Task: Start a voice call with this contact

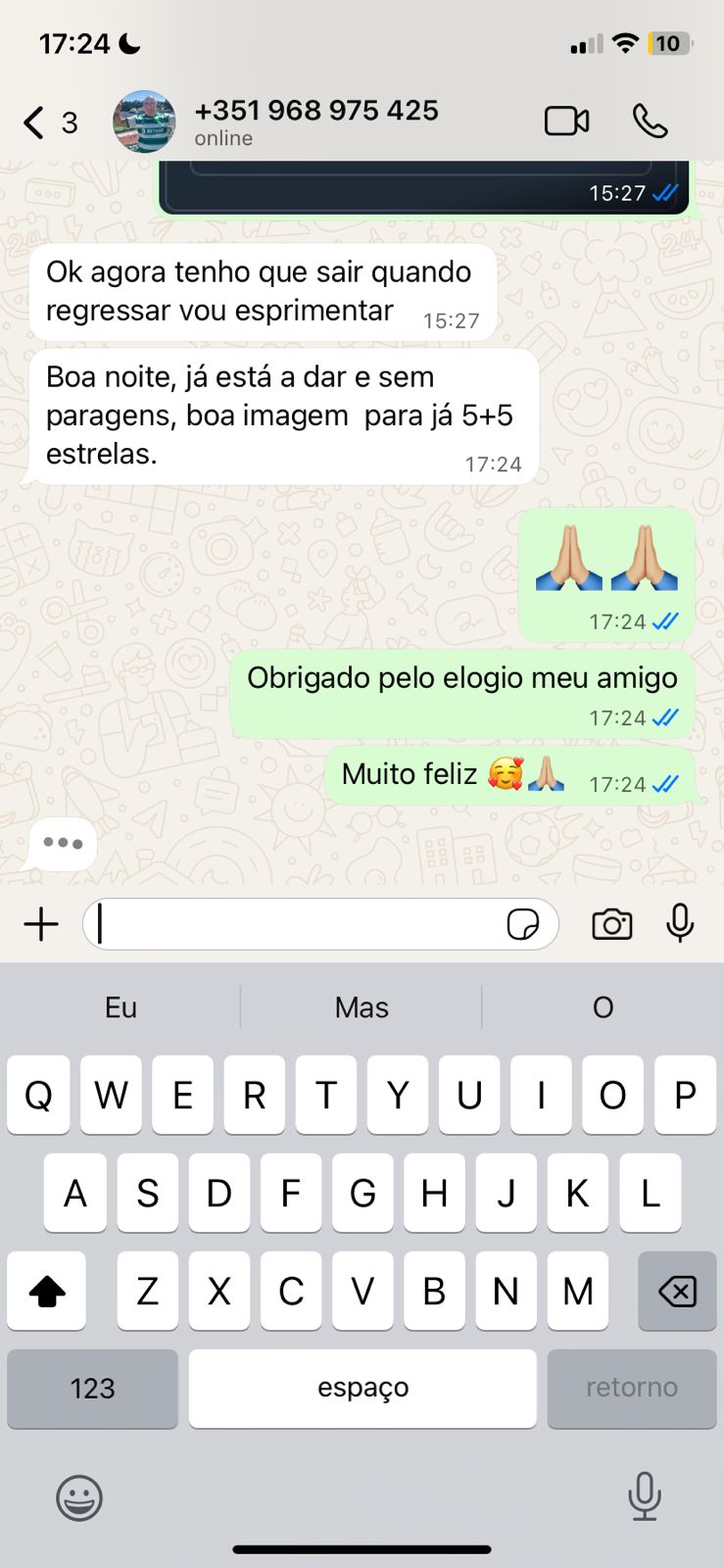Action: [x=650, y=122]
